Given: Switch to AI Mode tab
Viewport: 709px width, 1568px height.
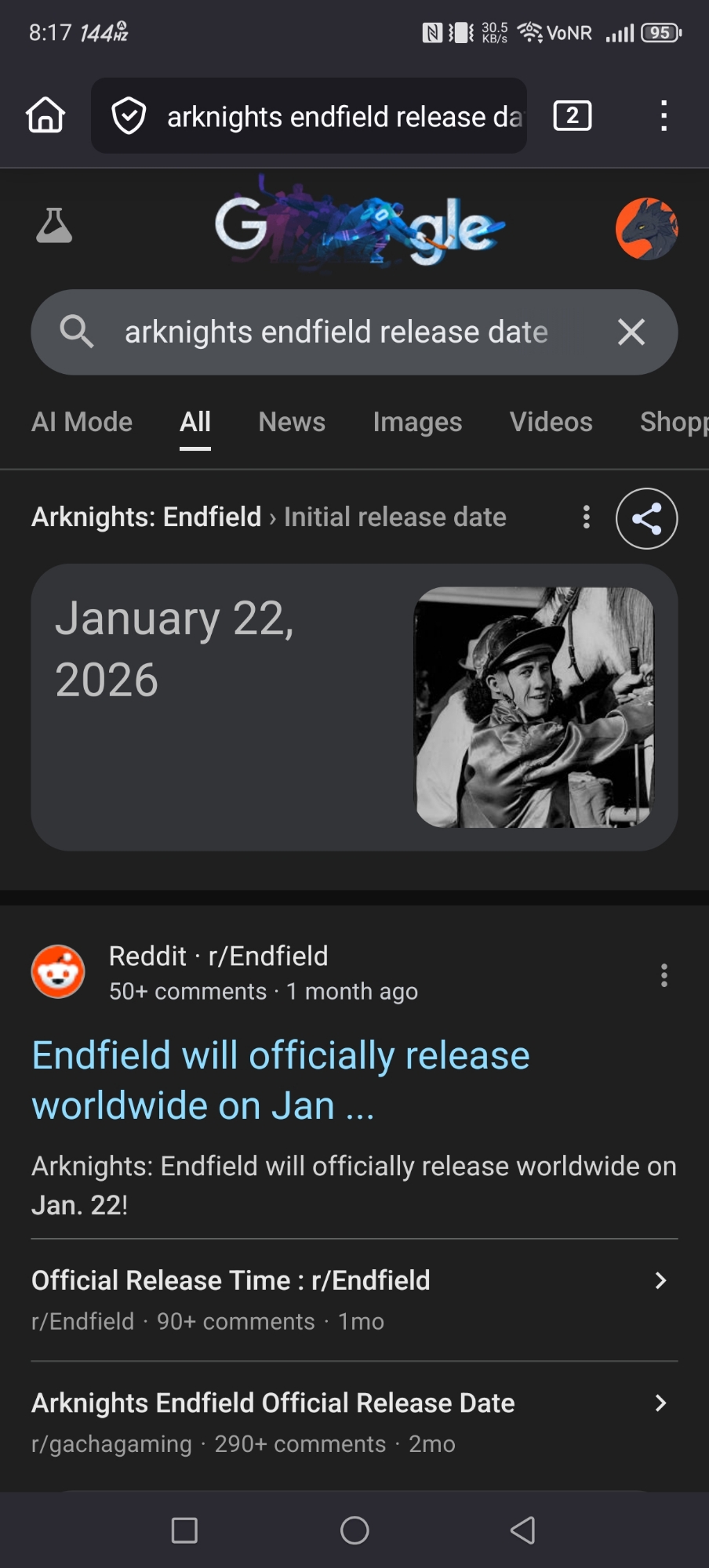Looking at the screenshot, I should pyautogui.click(x=82, y=422).
